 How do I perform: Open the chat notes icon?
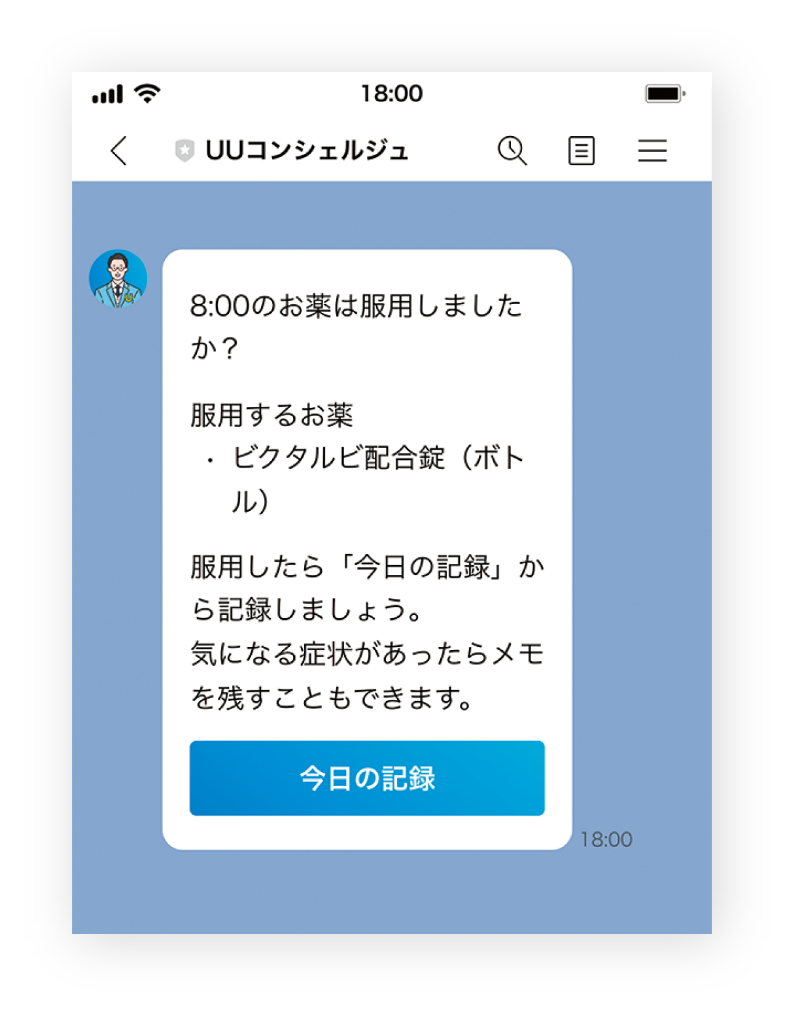581,151
